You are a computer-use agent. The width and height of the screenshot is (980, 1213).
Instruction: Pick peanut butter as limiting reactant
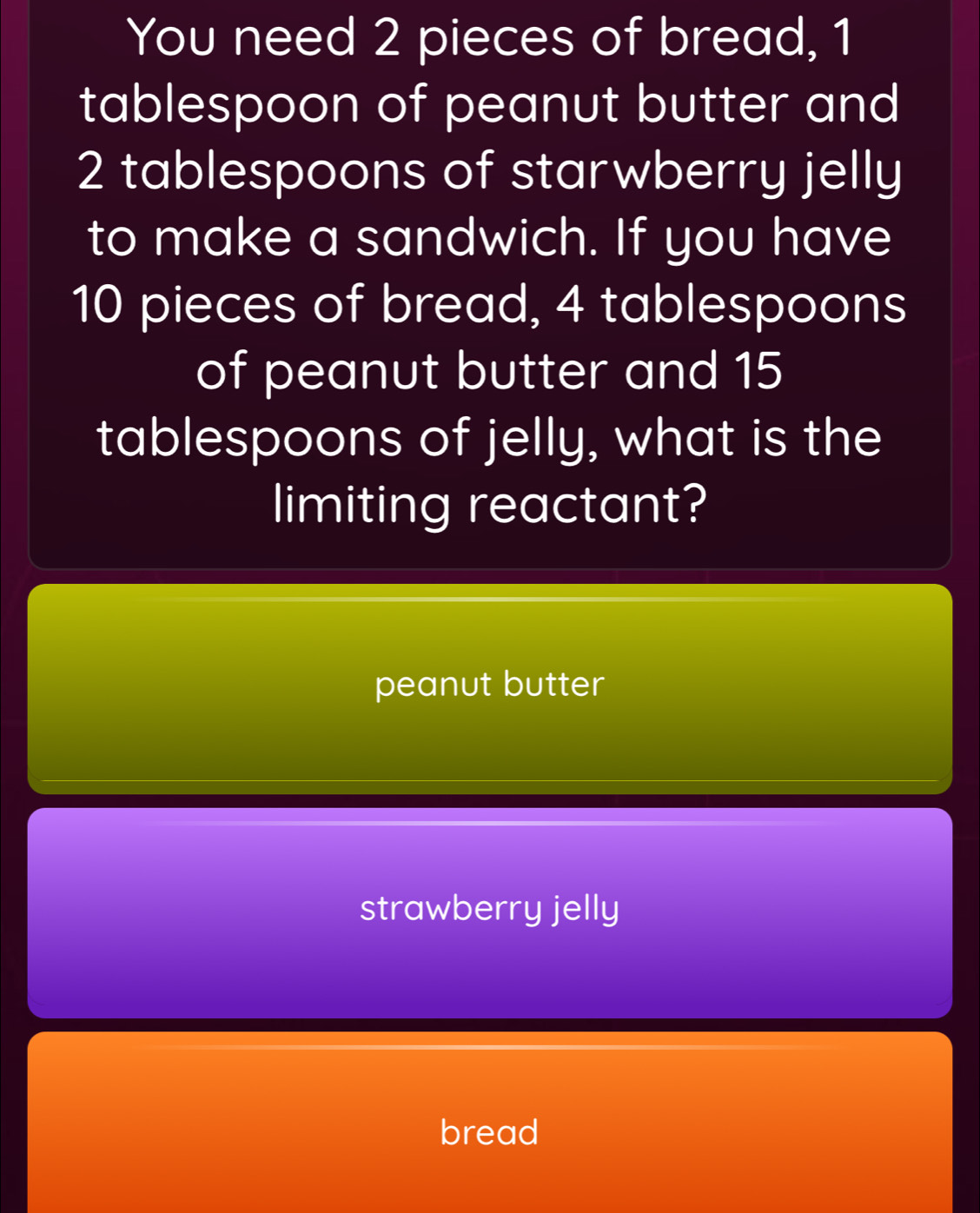click(x=488, y=686)
